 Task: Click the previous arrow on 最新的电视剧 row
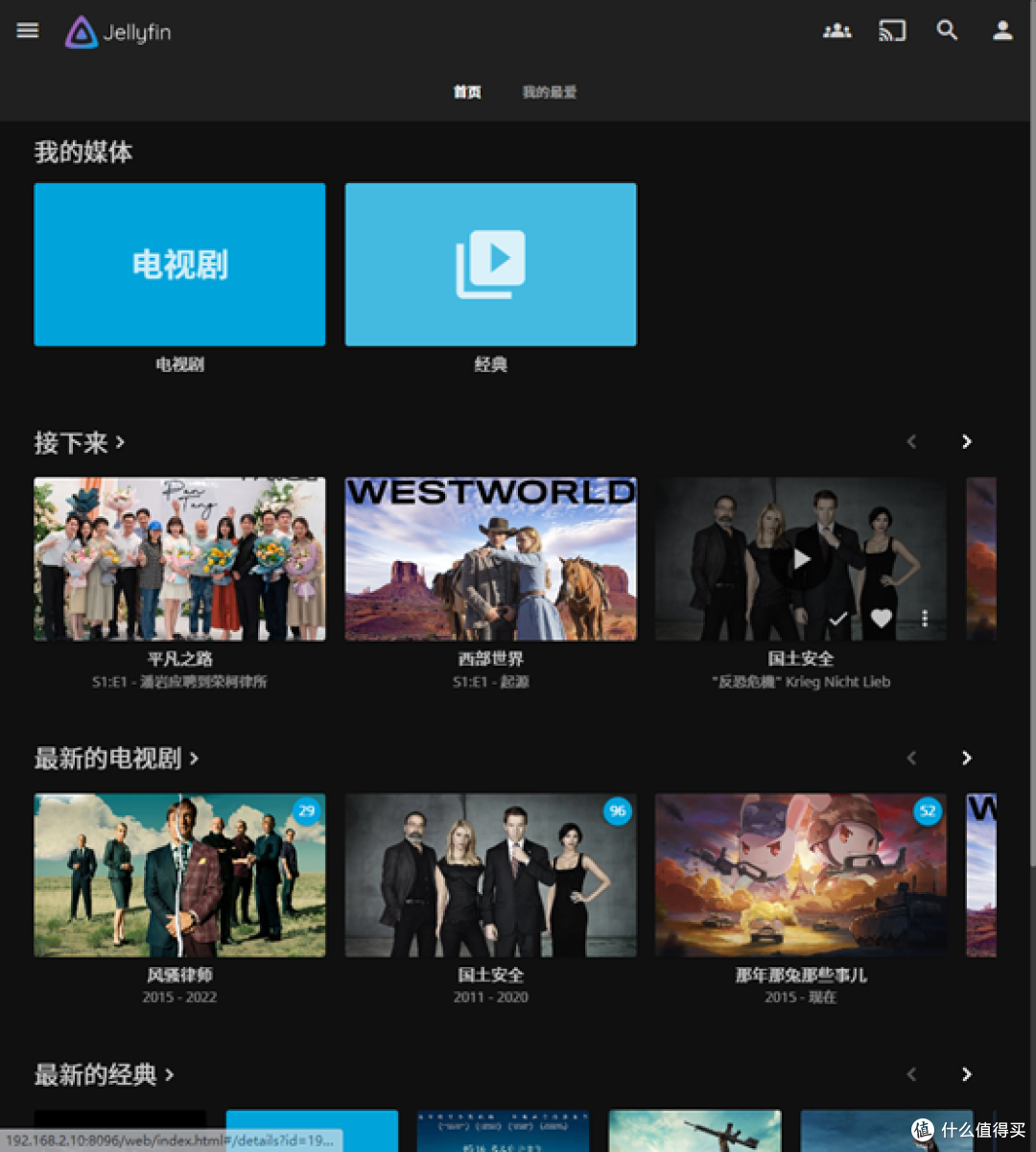click(x=911, y=758)
